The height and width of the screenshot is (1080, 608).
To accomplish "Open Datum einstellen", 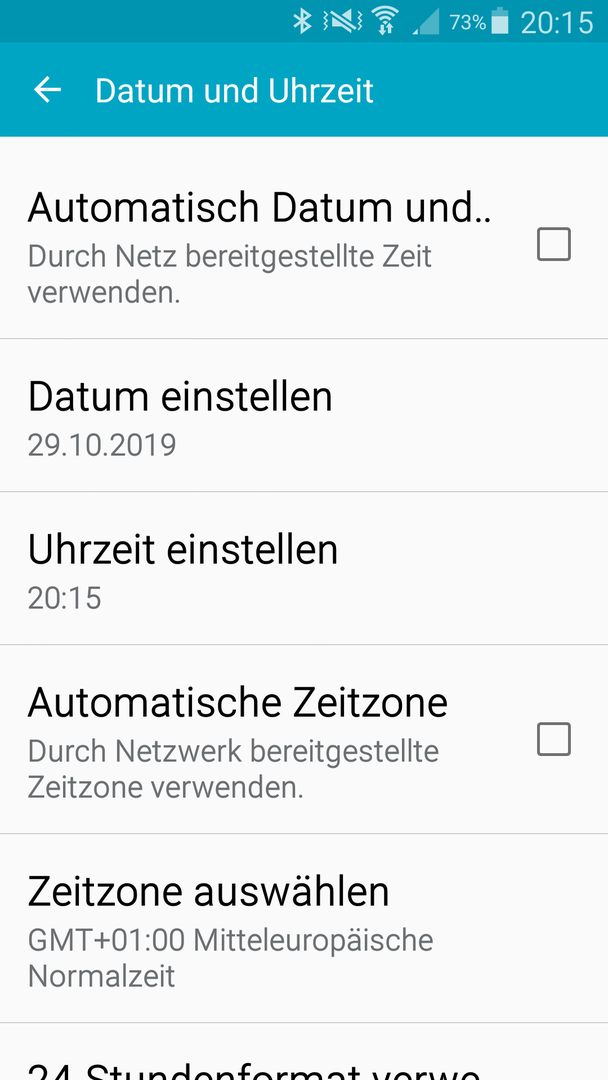I will (304, 415).
